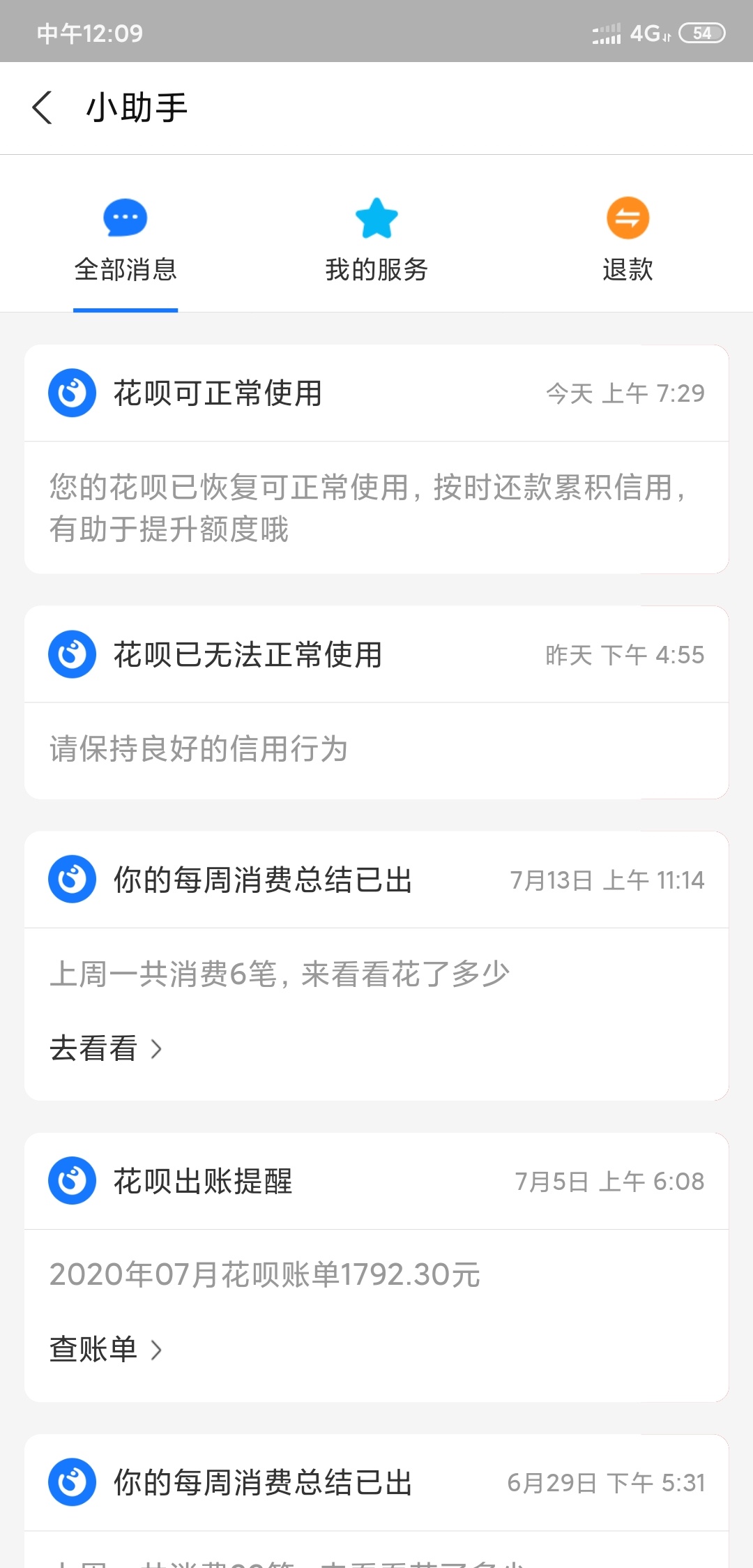
Task: Open the 退款 tab
Action: (x=627, y=241)
